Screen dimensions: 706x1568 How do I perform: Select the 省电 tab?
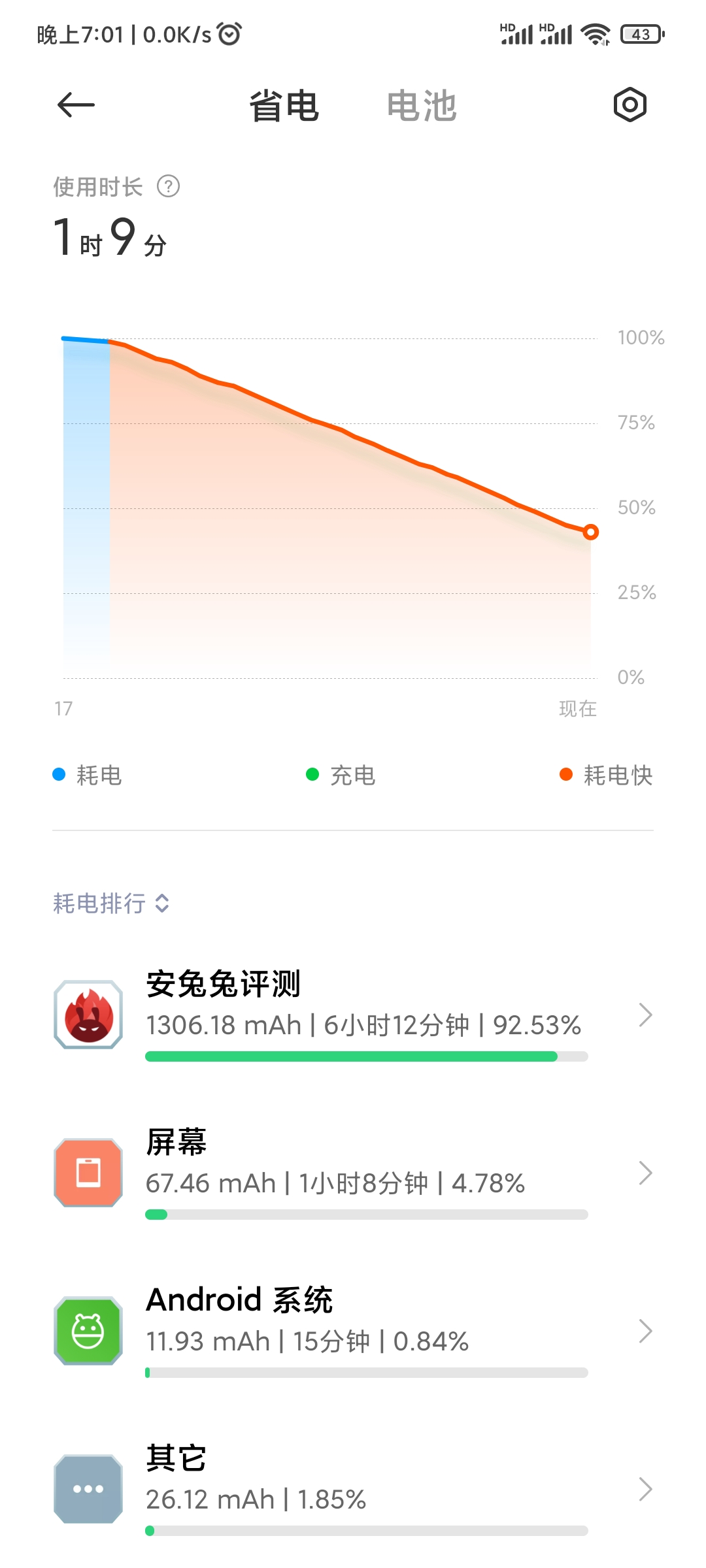(284, 106)
